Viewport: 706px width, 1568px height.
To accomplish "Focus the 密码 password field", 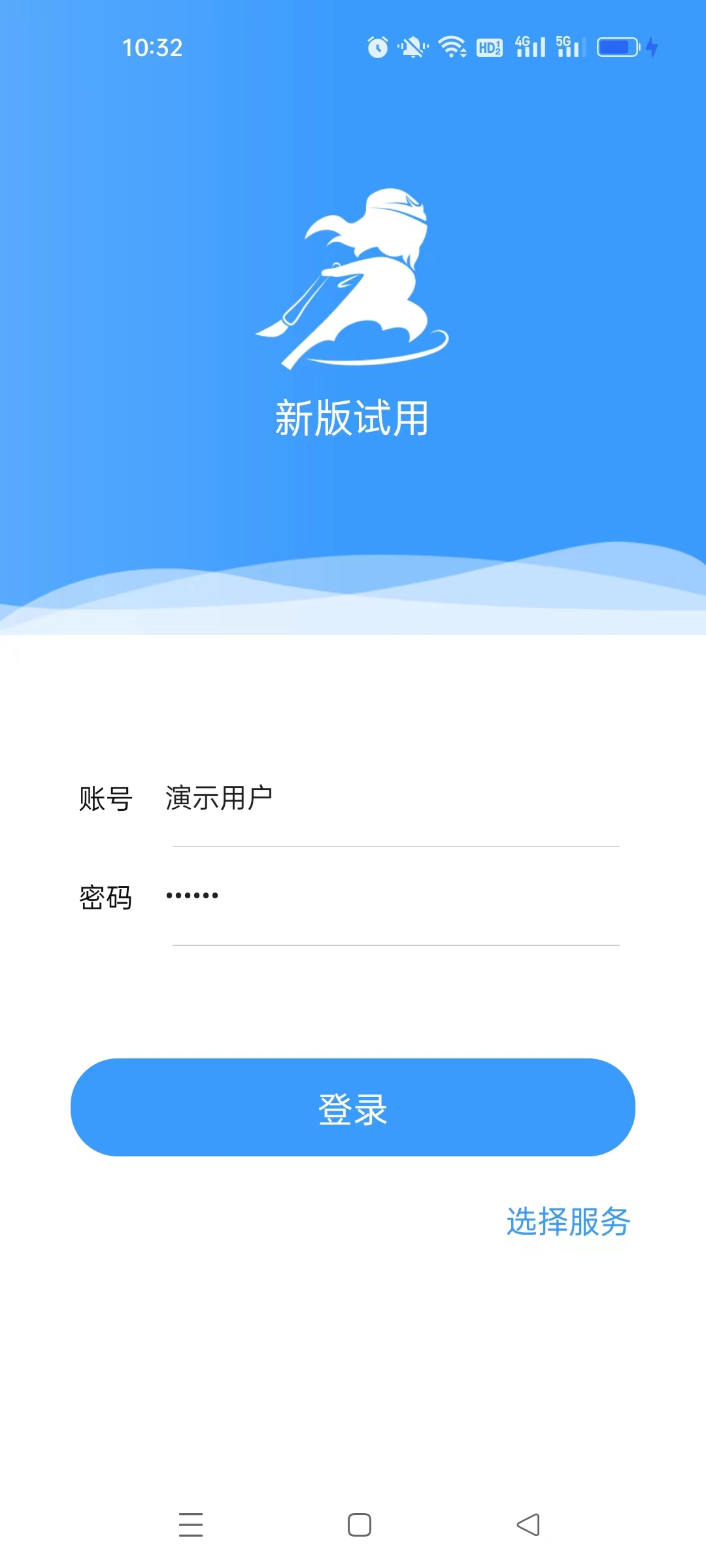I will point(392,896).
